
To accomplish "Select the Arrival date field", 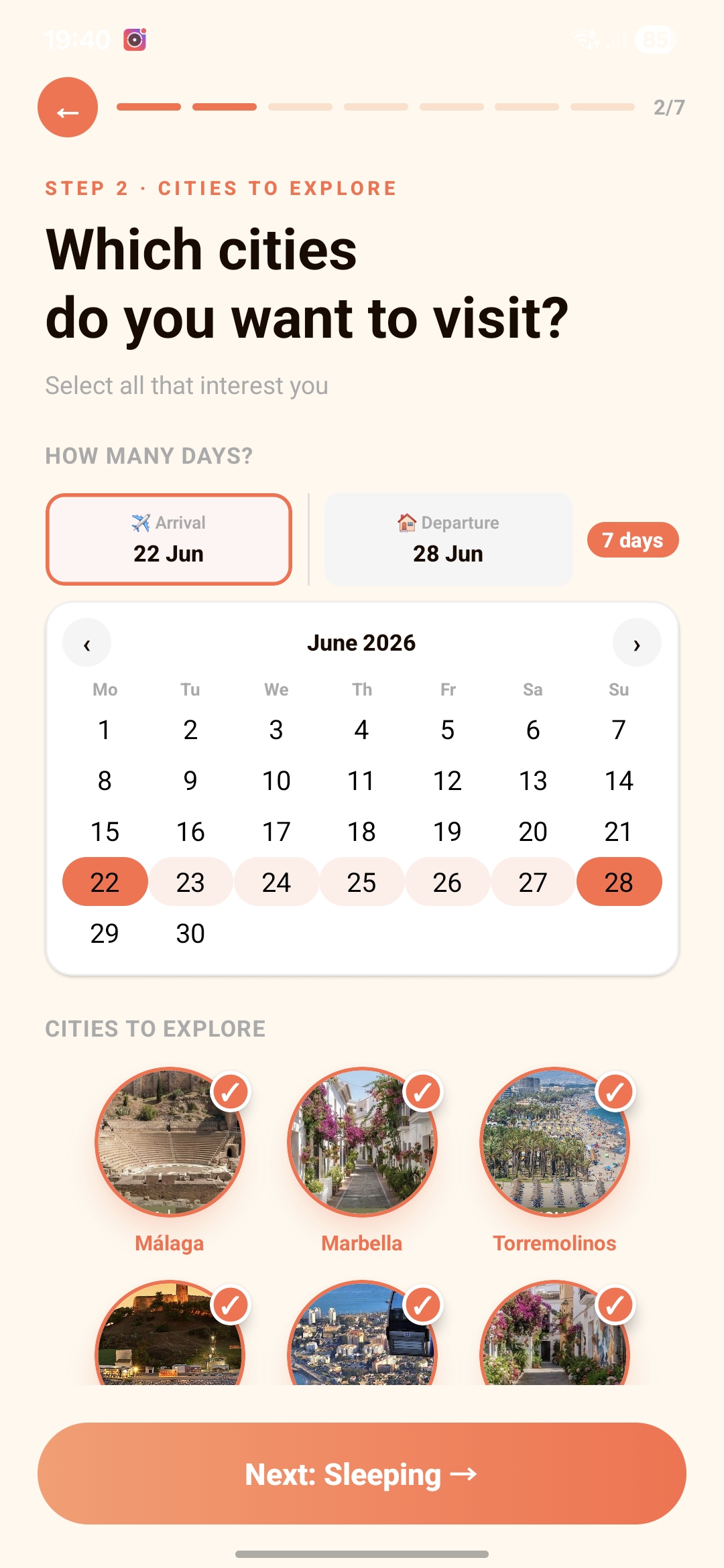I will point(169,539).
